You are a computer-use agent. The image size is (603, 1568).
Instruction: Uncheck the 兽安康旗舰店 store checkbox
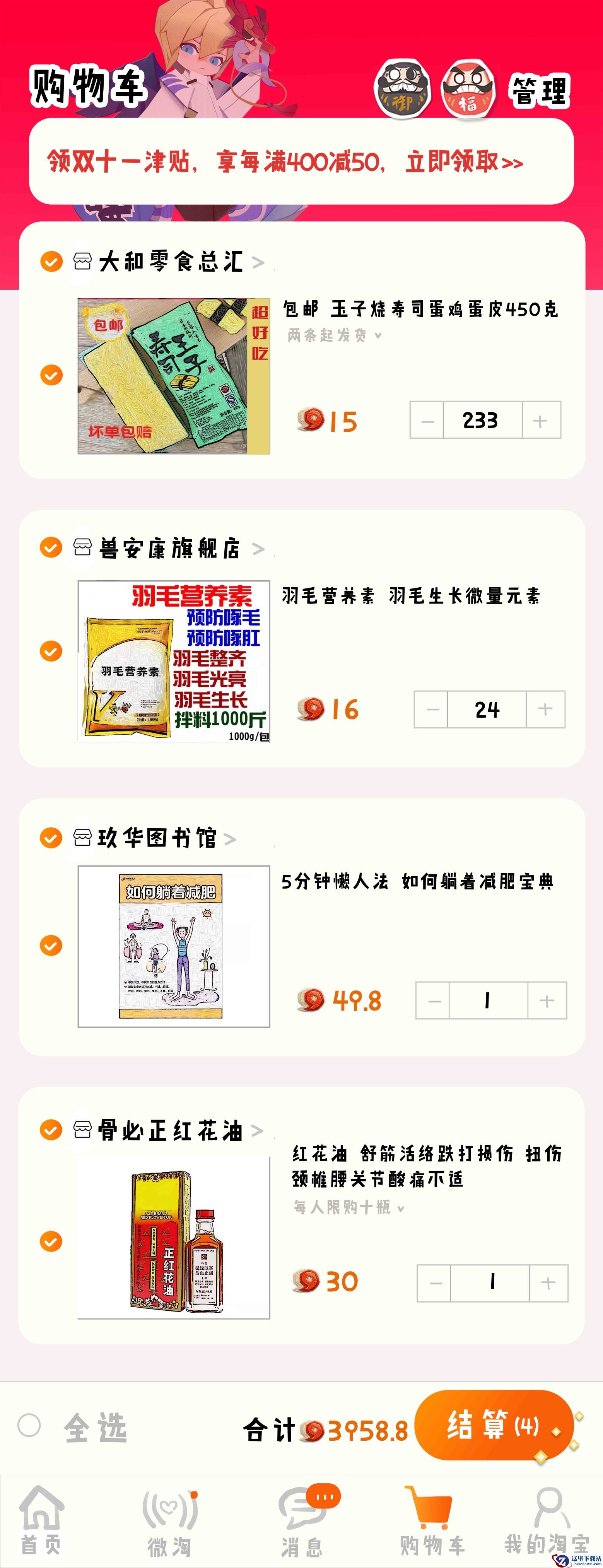point(51,547)
